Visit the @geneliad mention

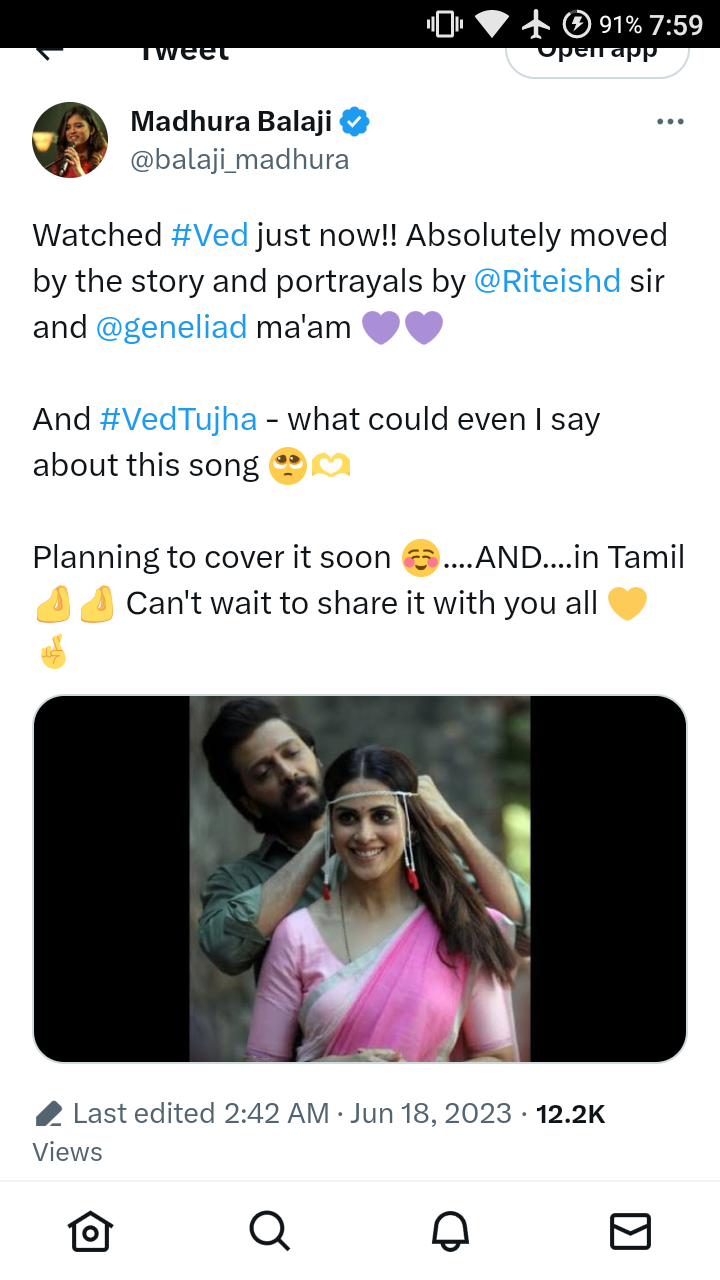tap(171, 327)
